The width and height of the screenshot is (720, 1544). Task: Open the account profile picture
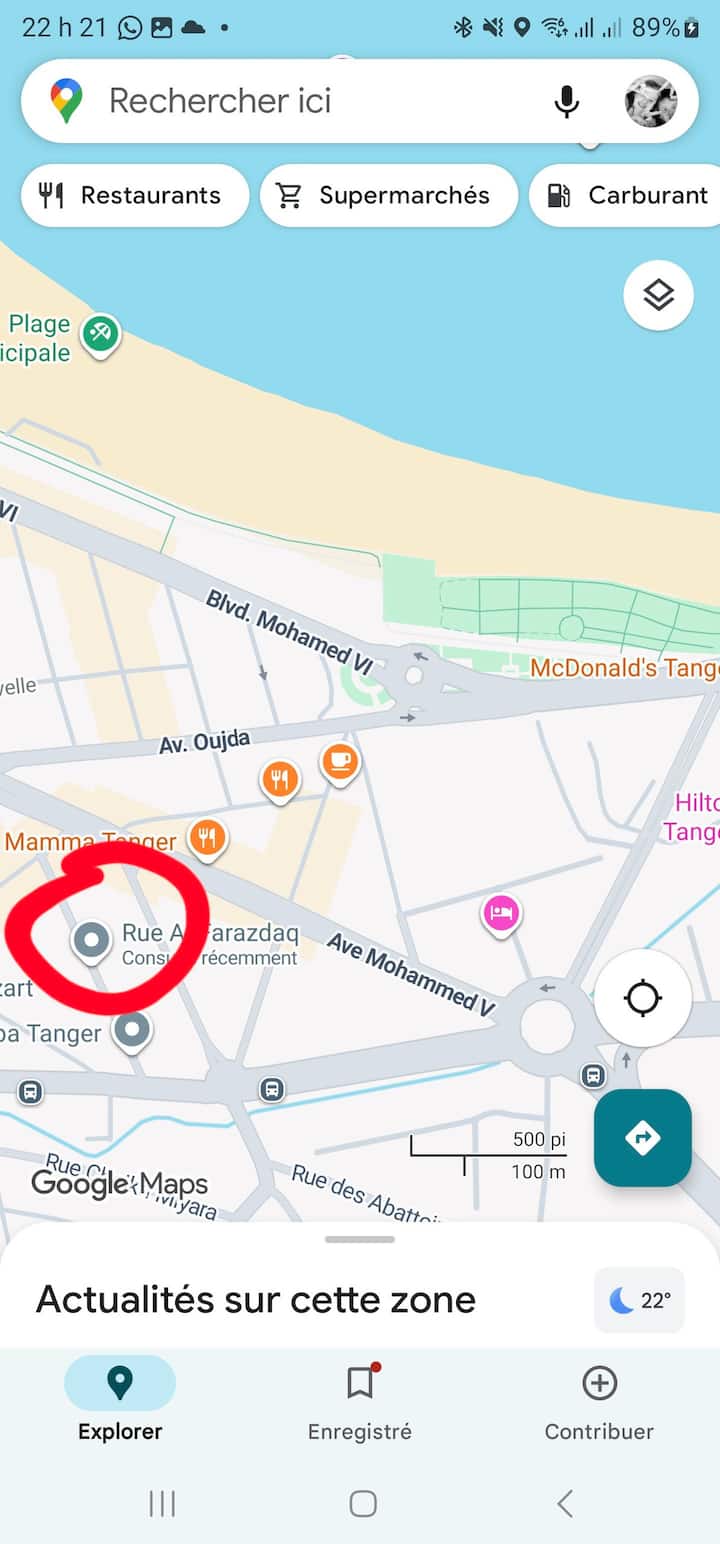click(651, 101)
